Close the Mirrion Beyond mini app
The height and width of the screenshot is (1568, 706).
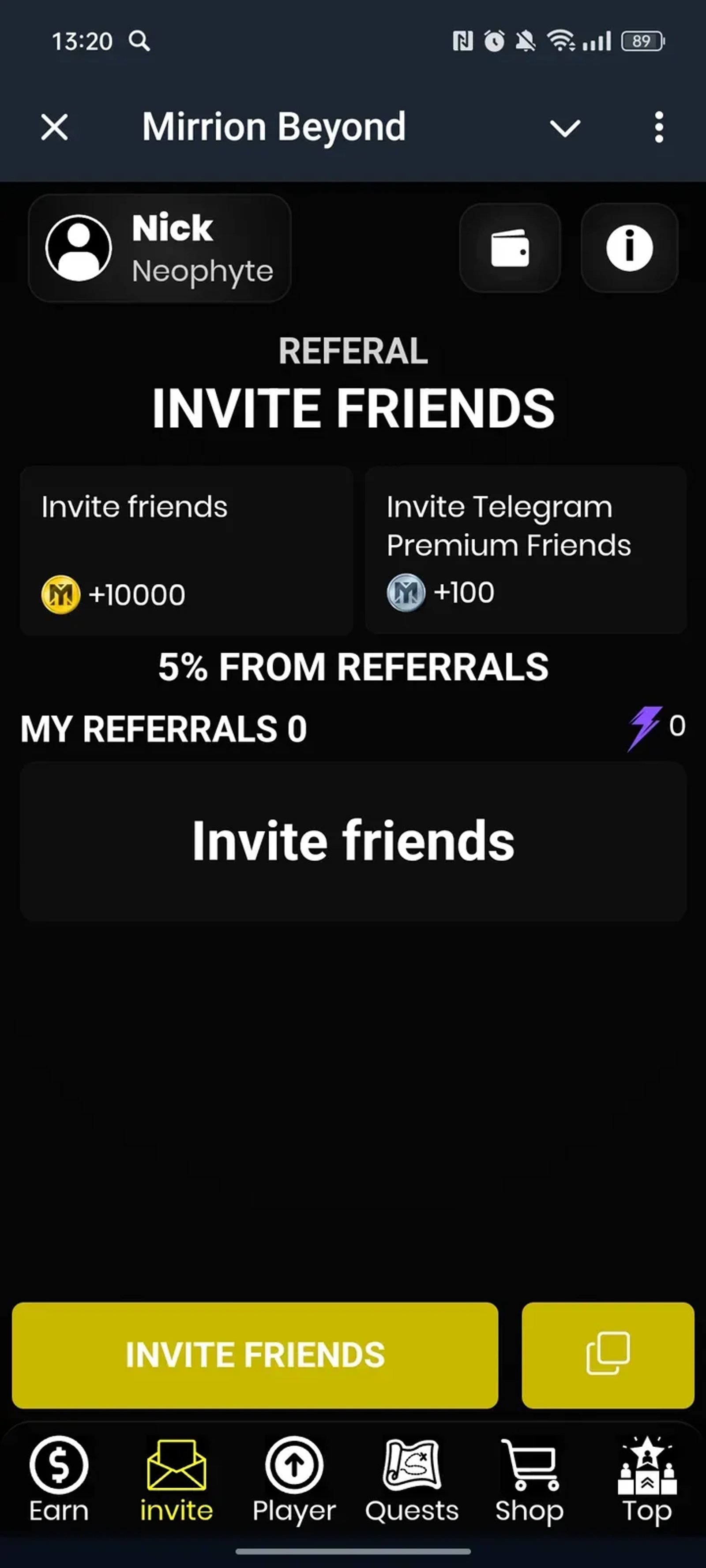click(x=55, y=127)
